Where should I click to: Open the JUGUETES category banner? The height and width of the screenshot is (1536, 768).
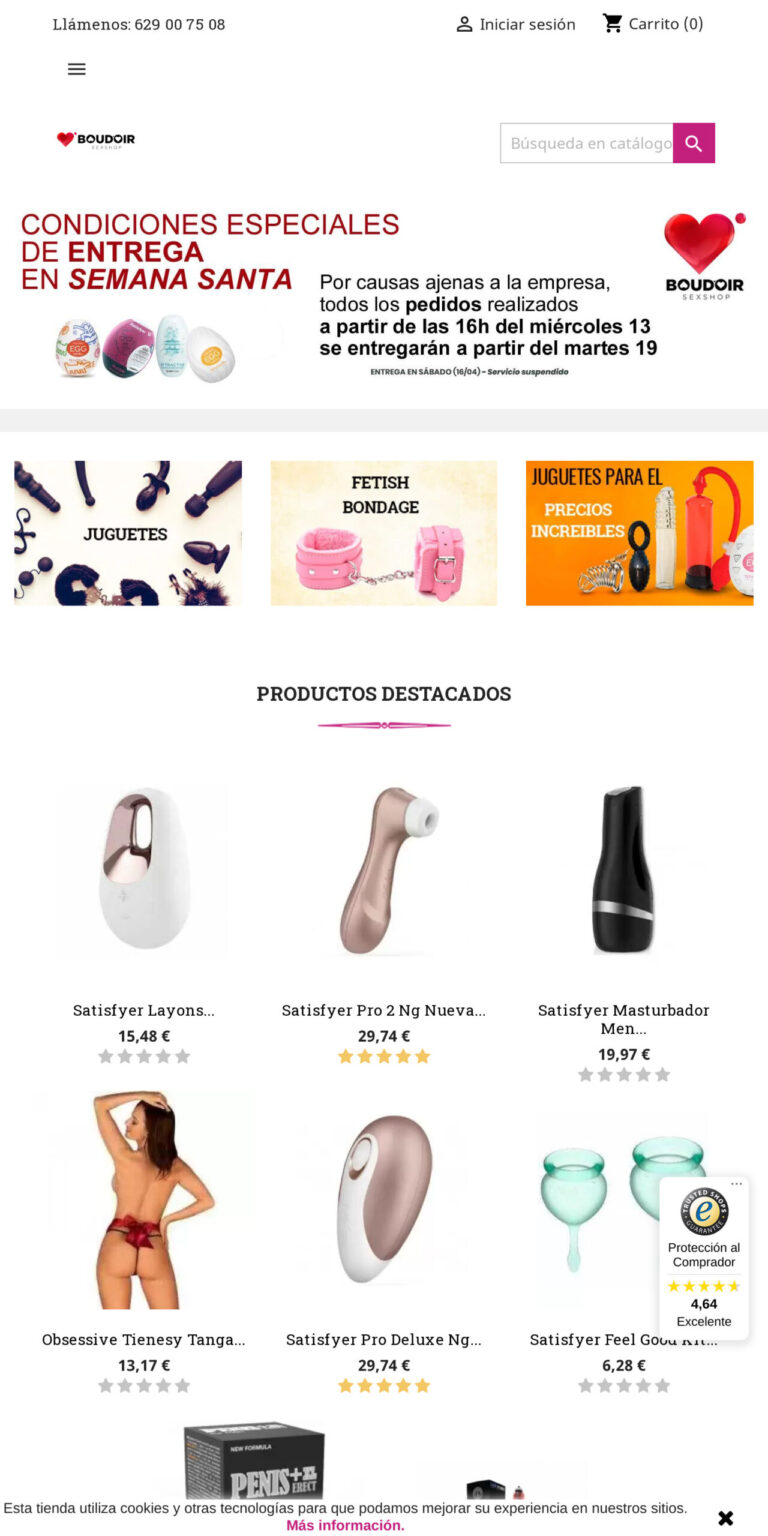[x=127, y=532]
